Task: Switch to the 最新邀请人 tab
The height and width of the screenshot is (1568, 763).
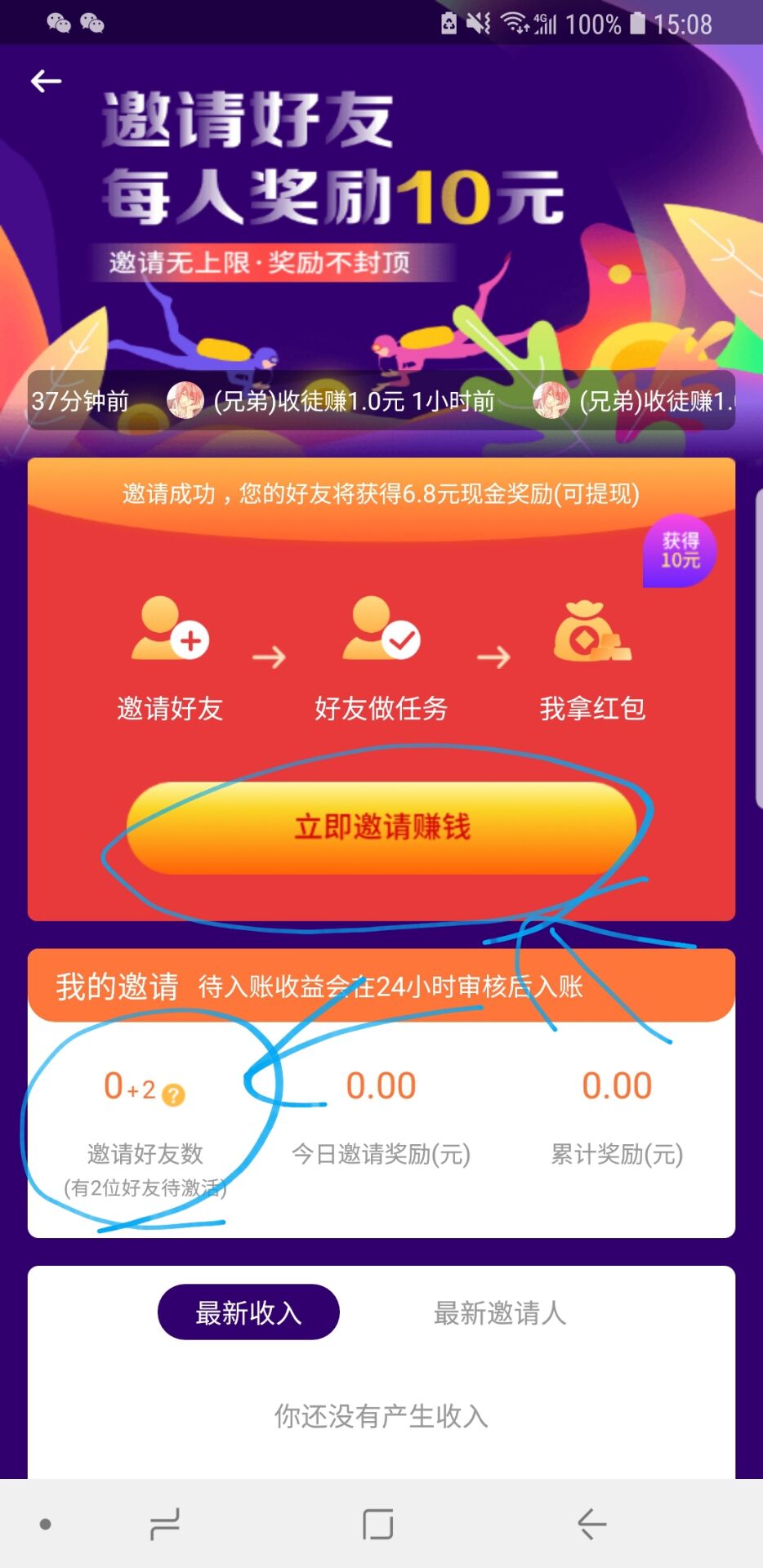Action: (x=499, y=1312)
